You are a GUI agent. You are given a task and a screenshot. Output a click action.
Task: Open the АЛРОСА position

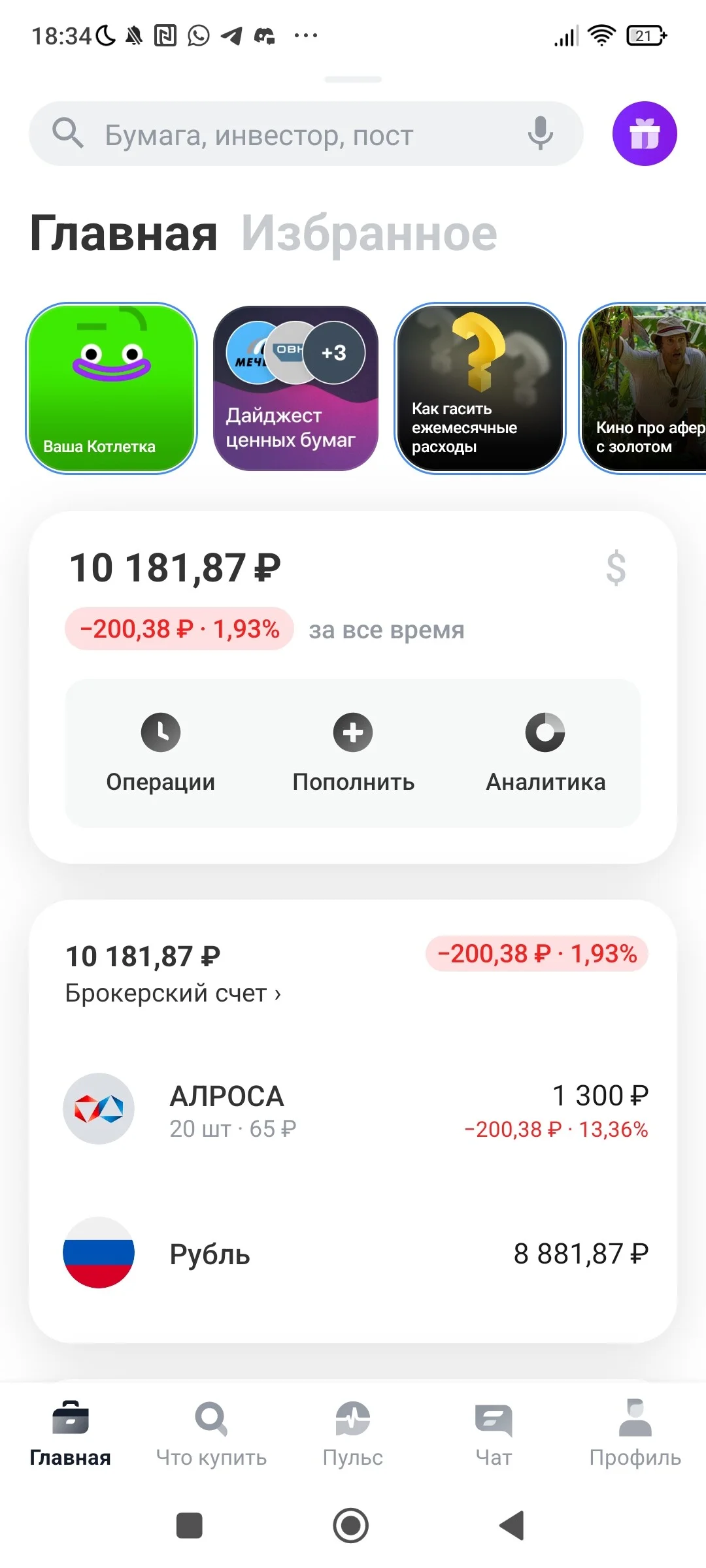[353, 1109]
